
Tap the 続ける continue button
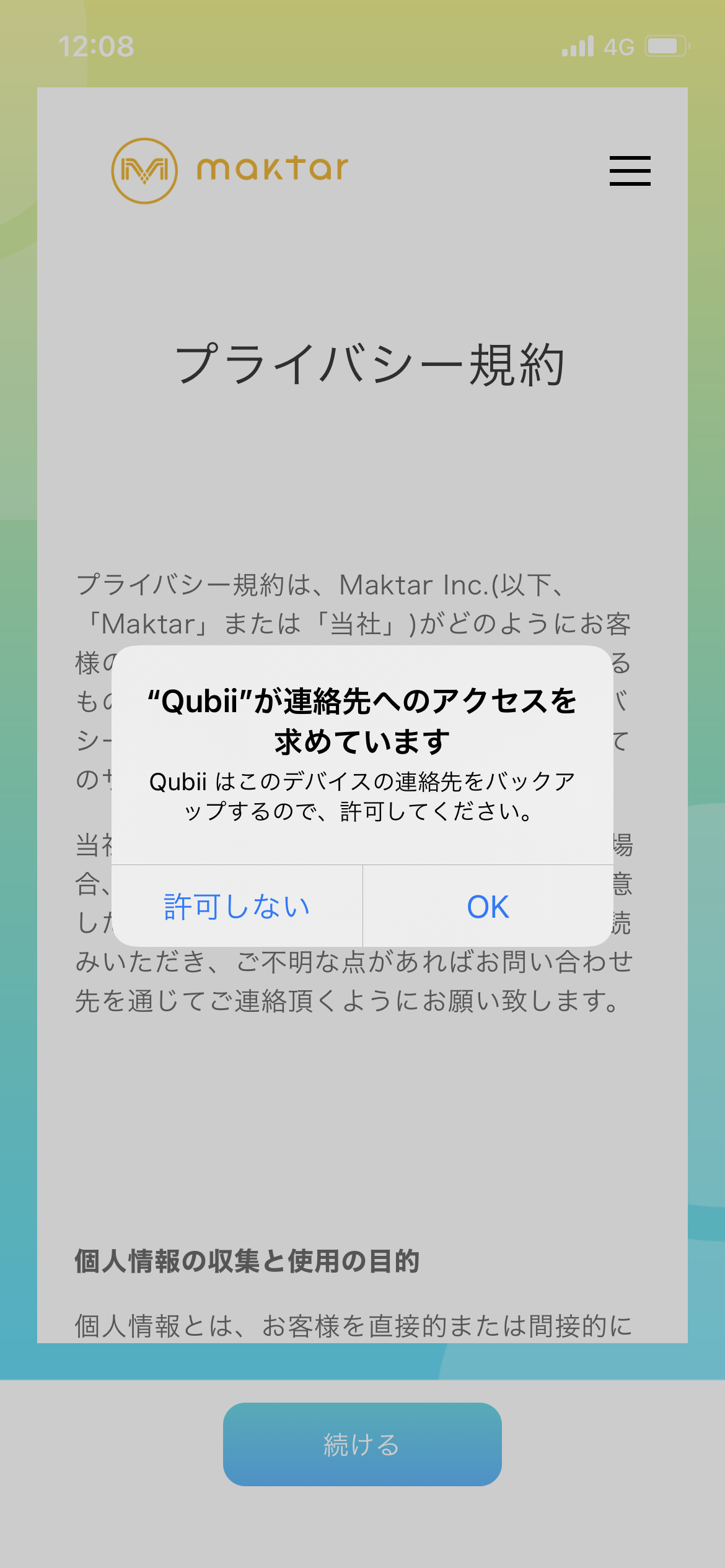362,1444
